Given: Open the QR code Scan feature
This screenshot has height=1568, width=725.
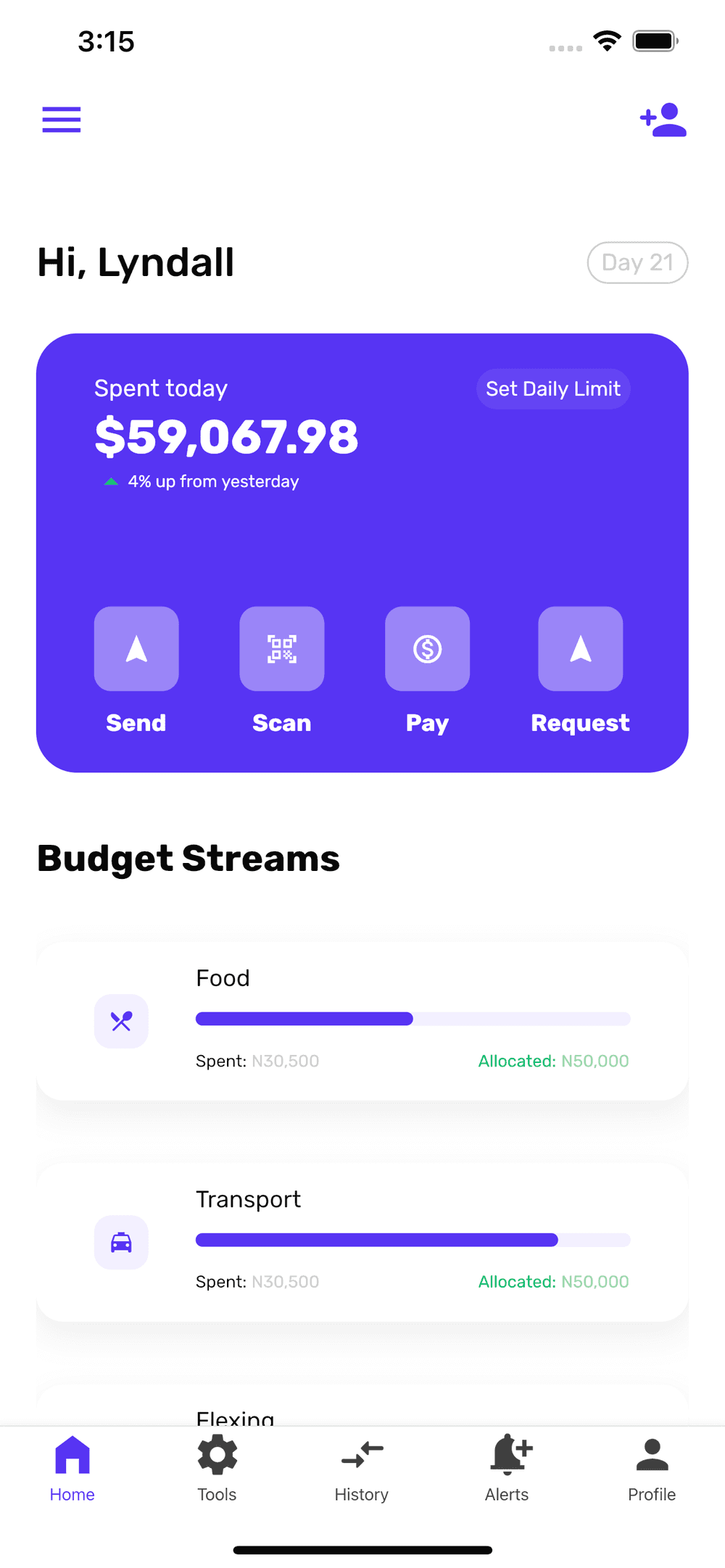Looking at the screenshot, I should (x=281, y=648).
